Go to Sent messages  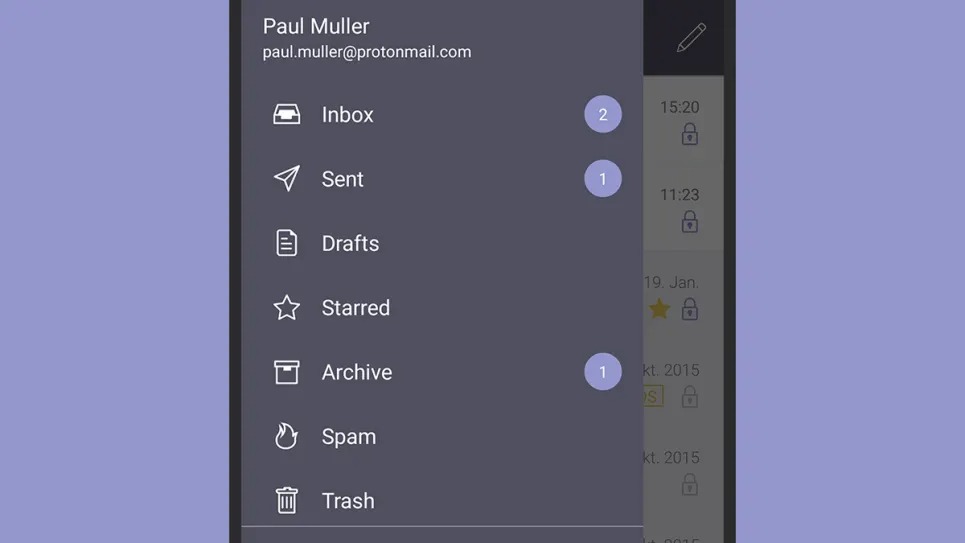[x=342, y=179]
